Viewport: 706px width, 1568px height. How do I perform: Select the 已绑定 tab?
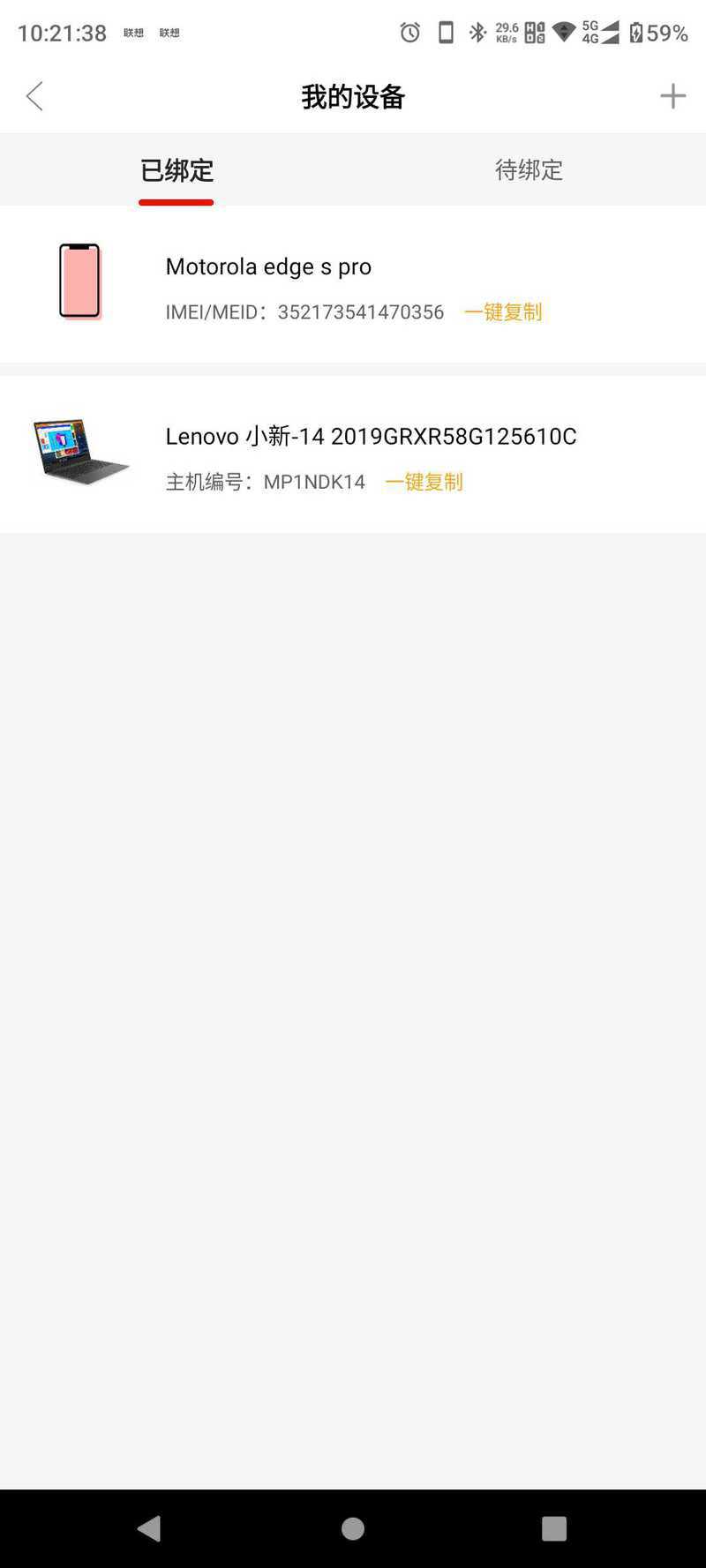[x=176, y=169]
